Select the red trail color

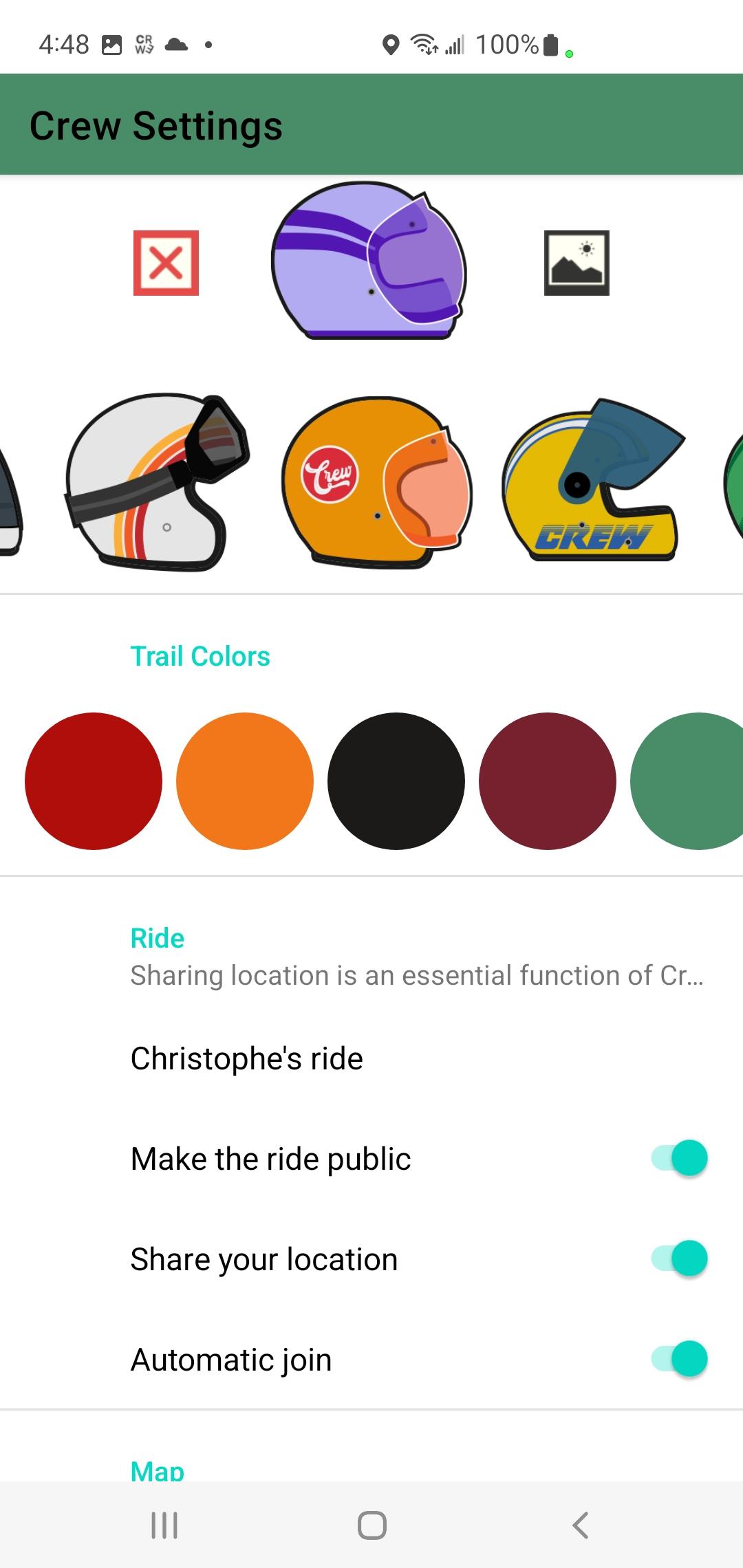pyautogui.click(x=94, y=781)
